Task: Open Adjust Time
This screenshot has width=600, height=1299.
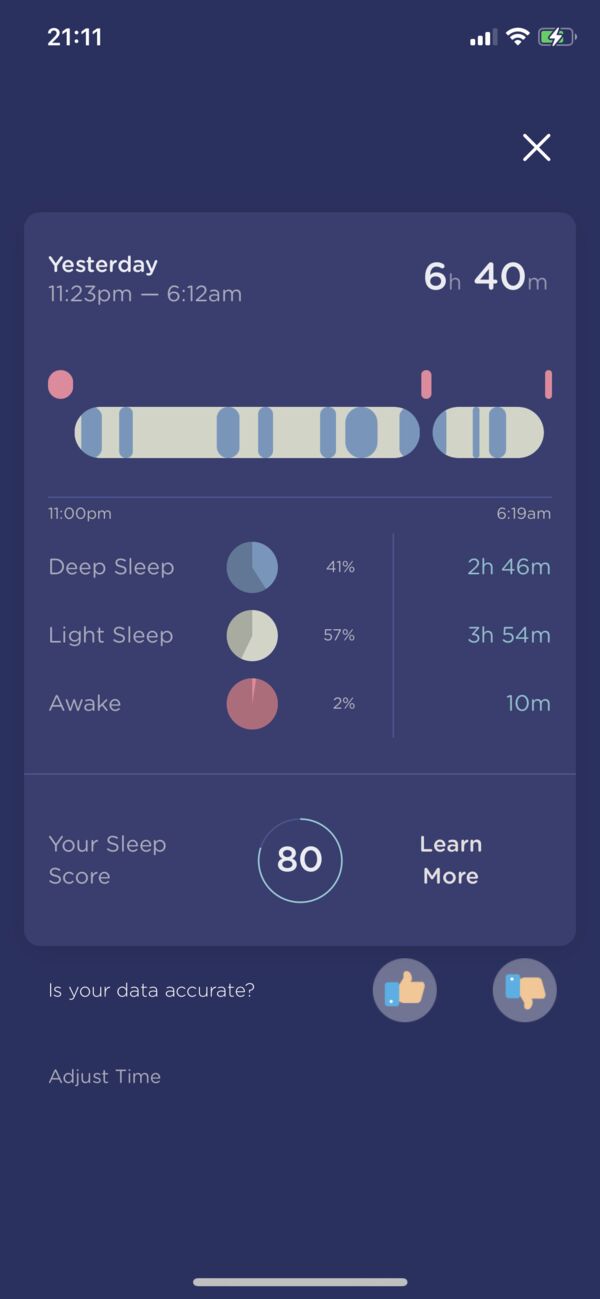Action: pos(105,1077)
